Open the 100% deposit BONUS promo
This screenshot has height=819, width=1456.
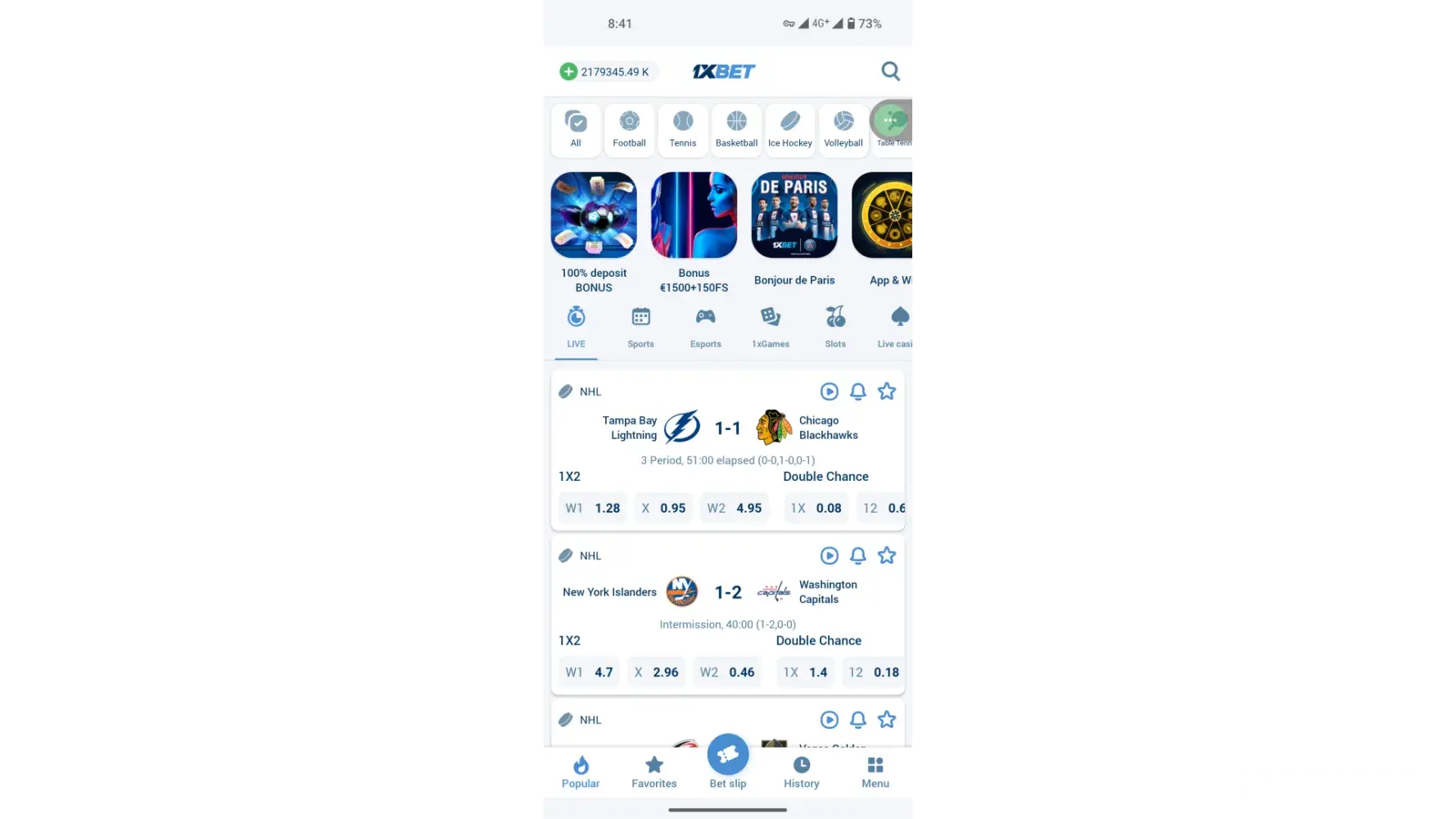pyautogui.click(x=594, y=216)
